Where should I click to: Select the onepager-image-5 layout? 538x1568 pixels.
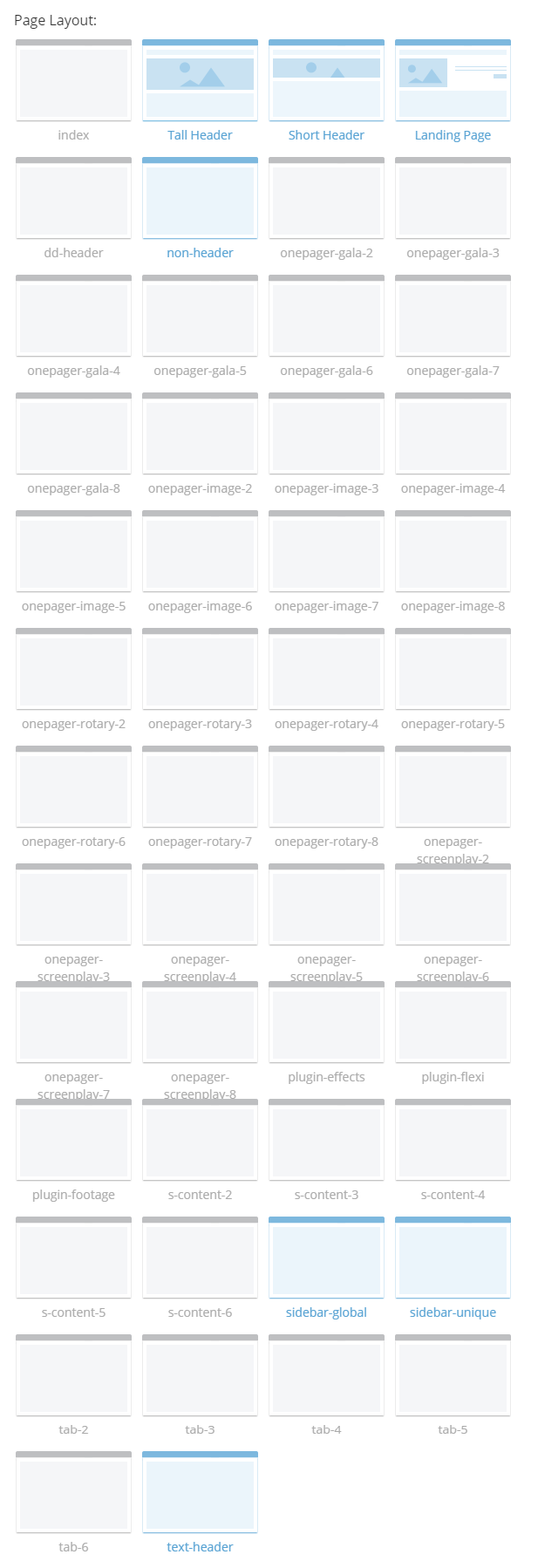tap(73, 552)
